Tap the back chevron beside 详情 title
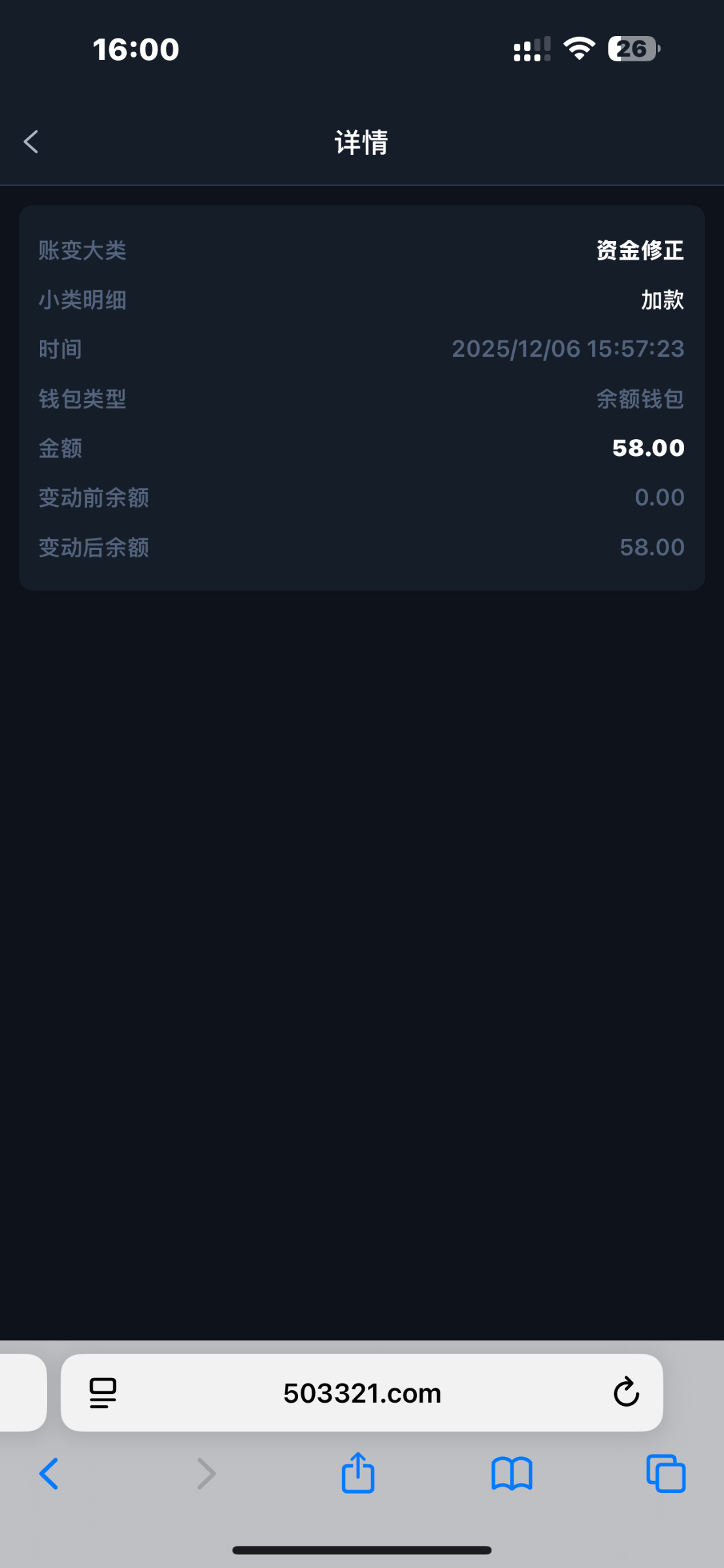Viewport: 724px width, 1568px height. (31, 141)
